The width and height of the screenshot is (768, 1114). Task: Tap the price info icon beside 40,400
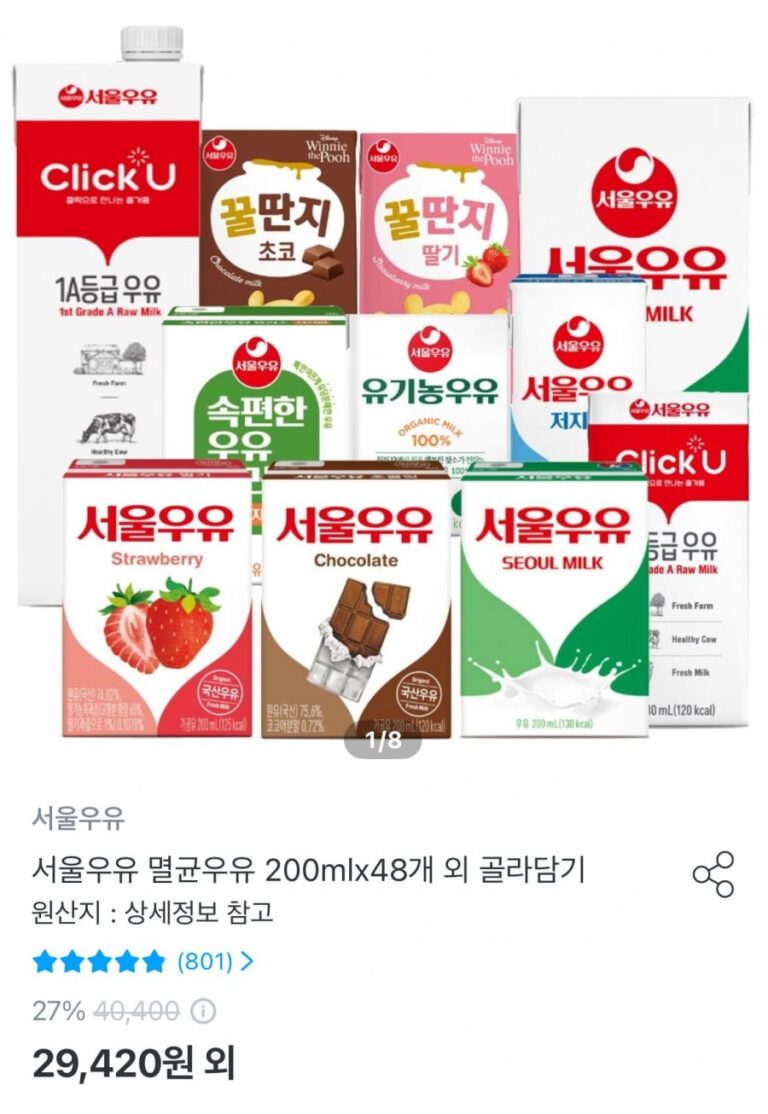click(203, 1011)
